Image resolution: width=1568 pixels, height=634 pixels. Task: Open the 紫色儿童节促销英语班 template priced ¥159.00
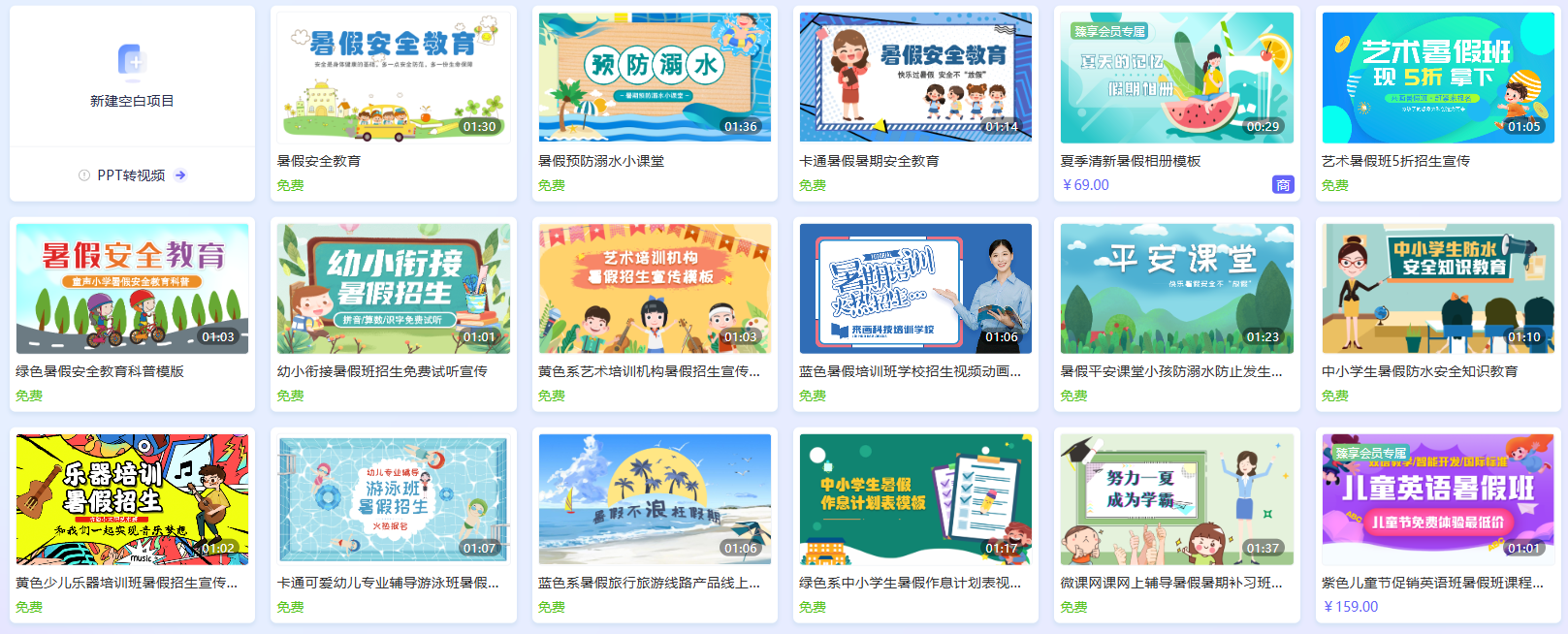1437,499
